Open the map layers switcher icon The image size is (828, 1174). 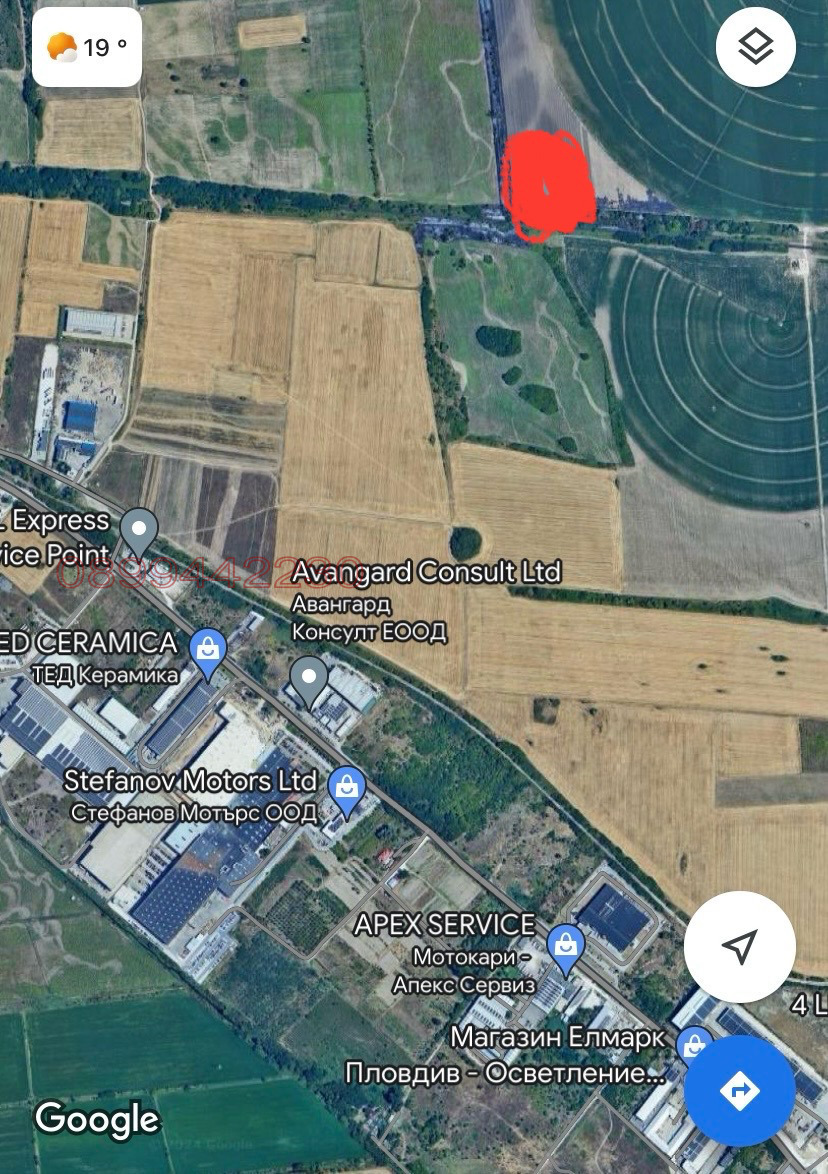[755, 46]
